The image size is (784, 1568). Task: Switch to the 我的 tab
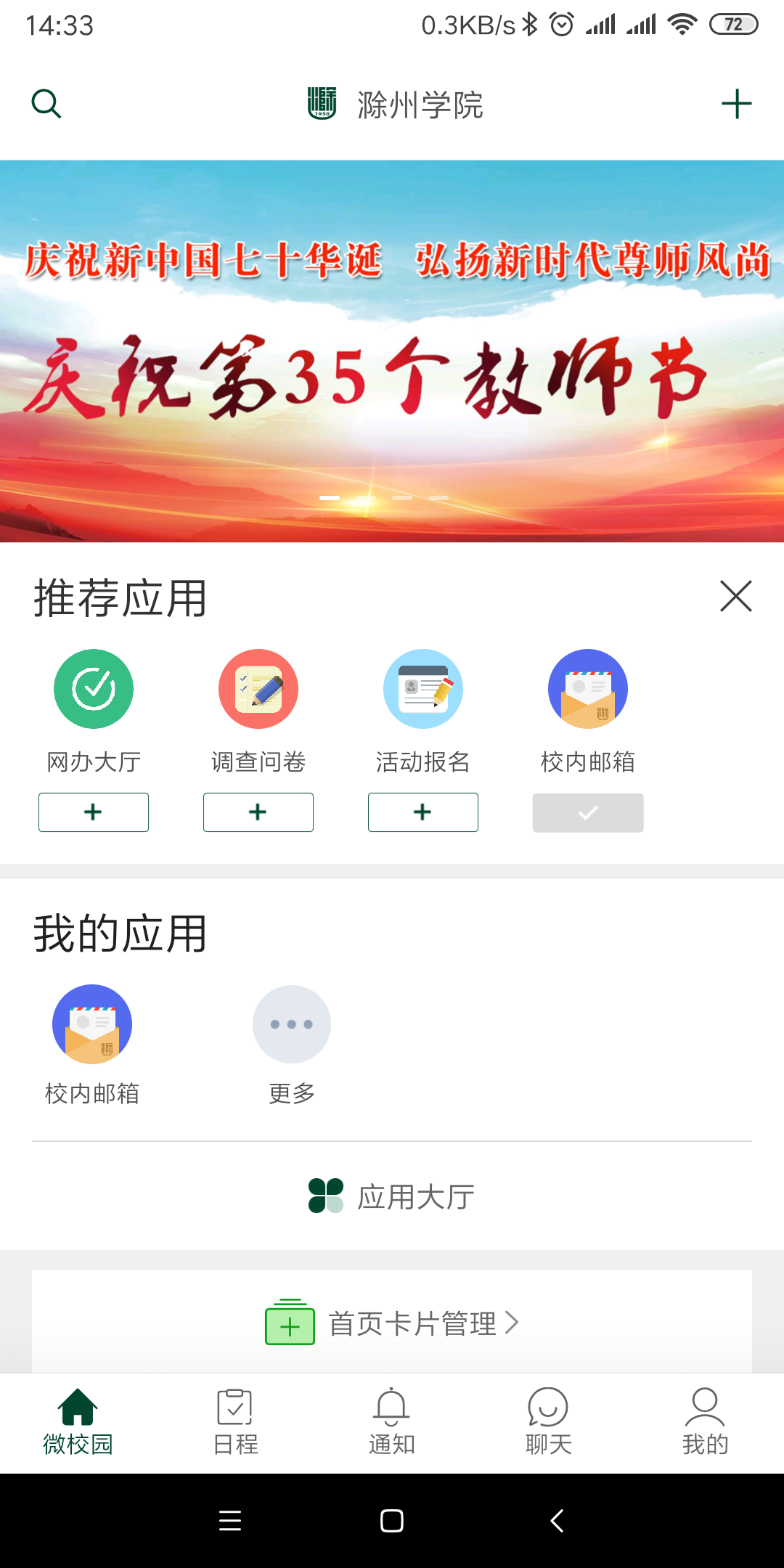705,1421
